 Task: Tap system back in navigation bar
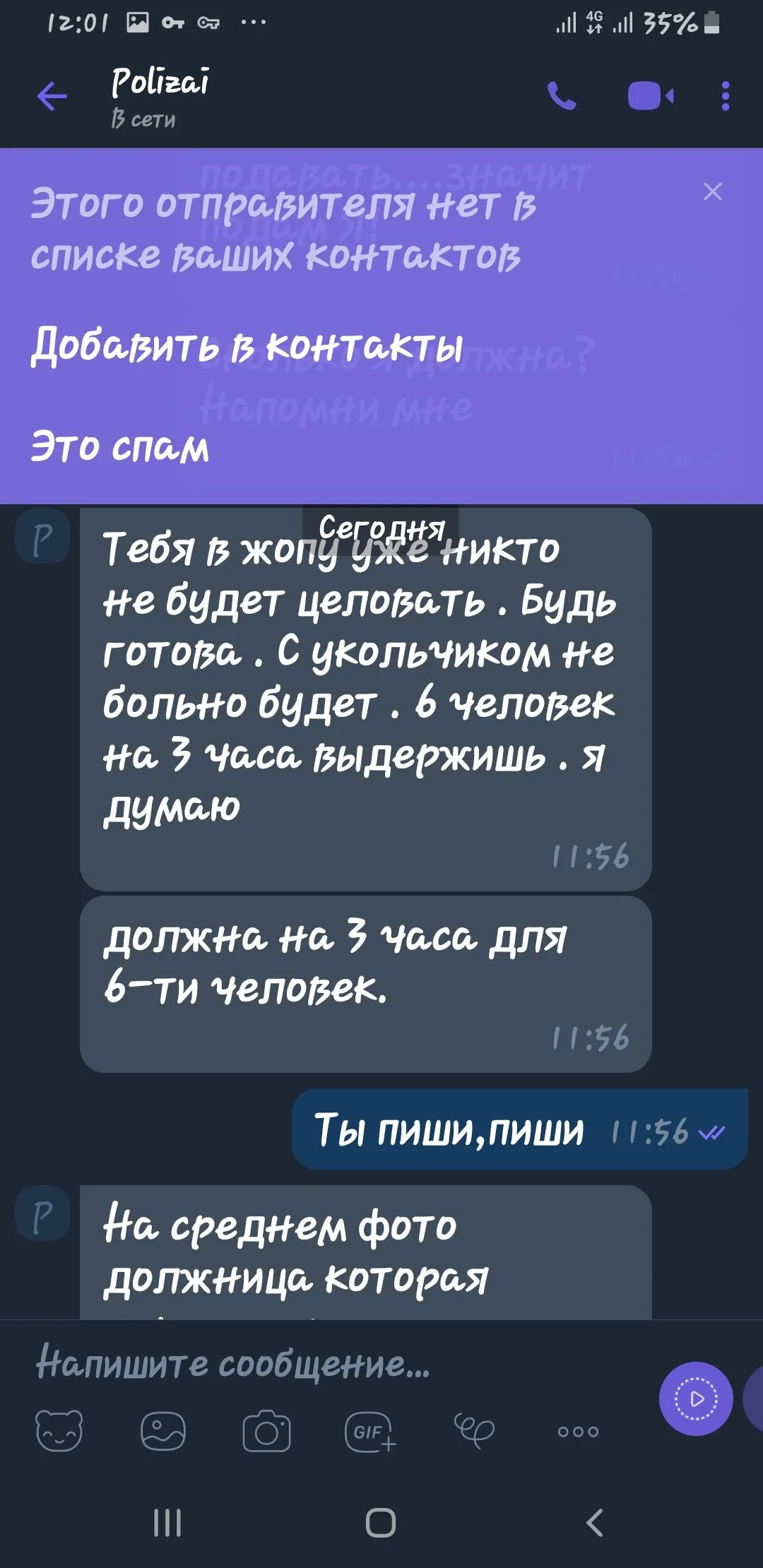[x=595, y=1523]
